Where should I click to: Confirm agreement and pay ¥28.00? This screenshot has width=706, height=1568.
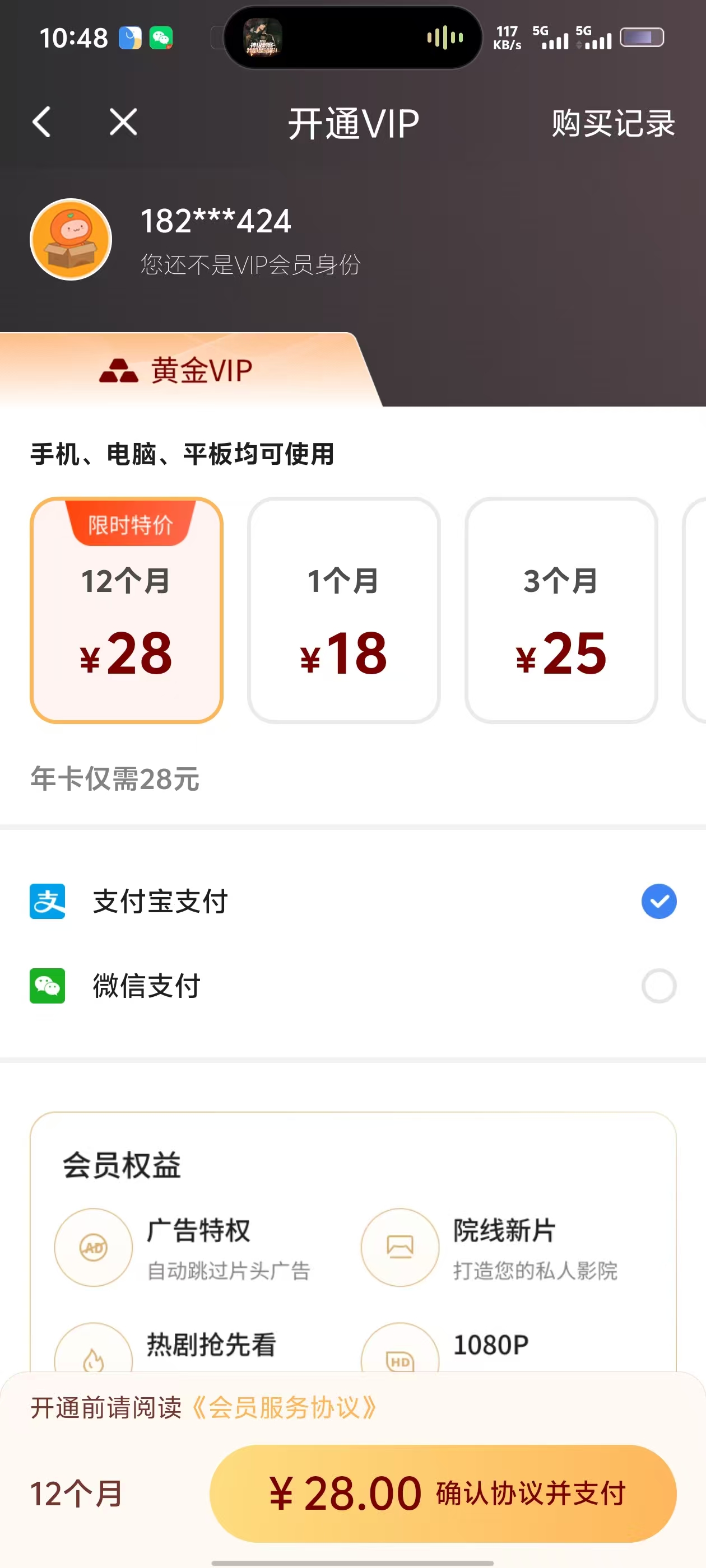pos(443,1493)
